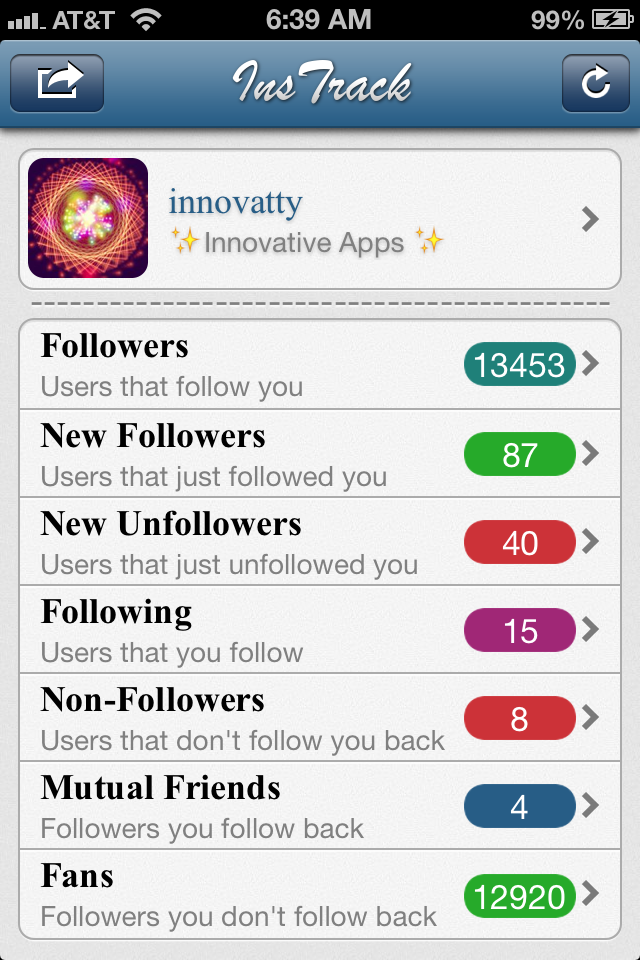Refresh the follower stats

click(x=595, y=83)
